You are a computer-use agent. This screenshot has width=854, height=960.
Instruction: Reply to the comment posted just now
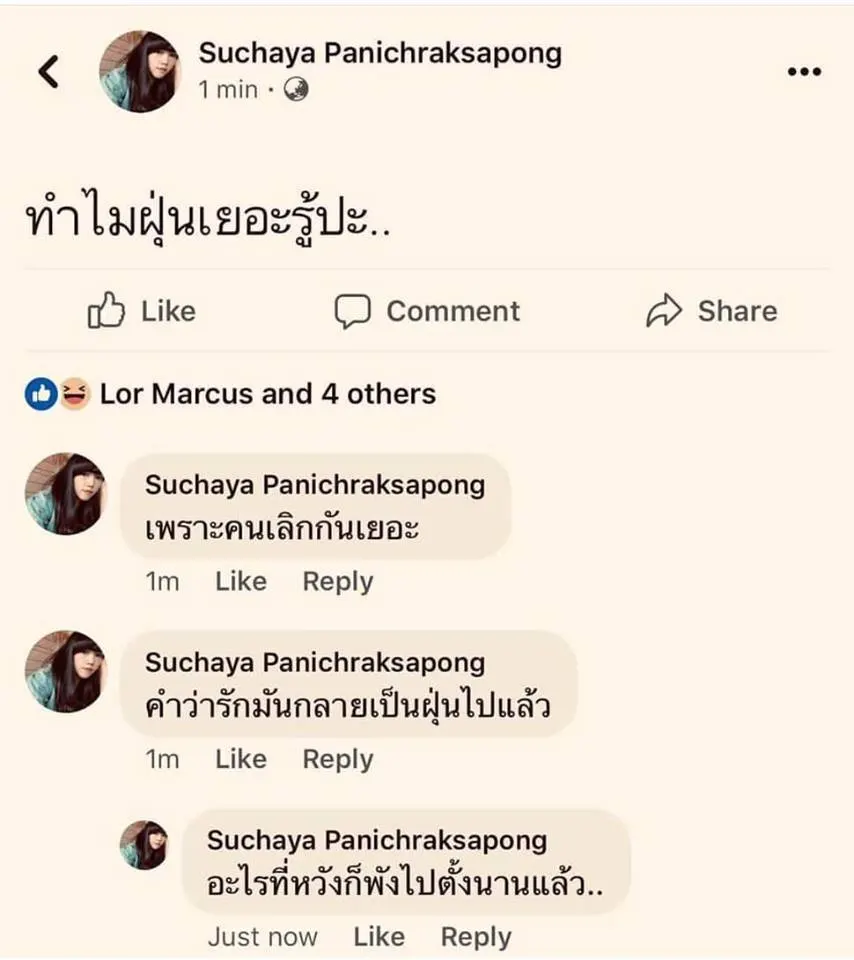pos(476,937)
